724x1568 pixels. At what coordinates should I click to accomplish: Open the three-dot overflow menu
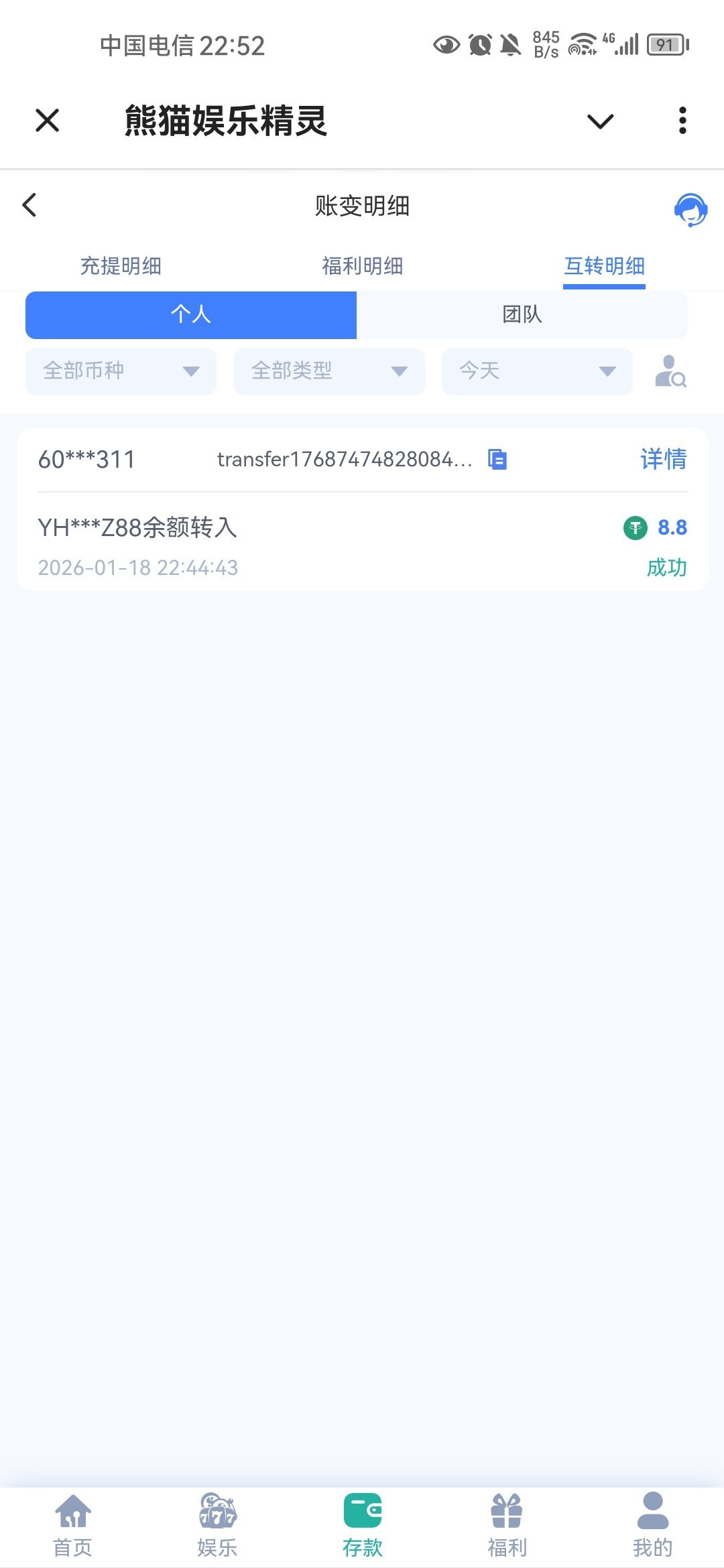coord(682,121)
